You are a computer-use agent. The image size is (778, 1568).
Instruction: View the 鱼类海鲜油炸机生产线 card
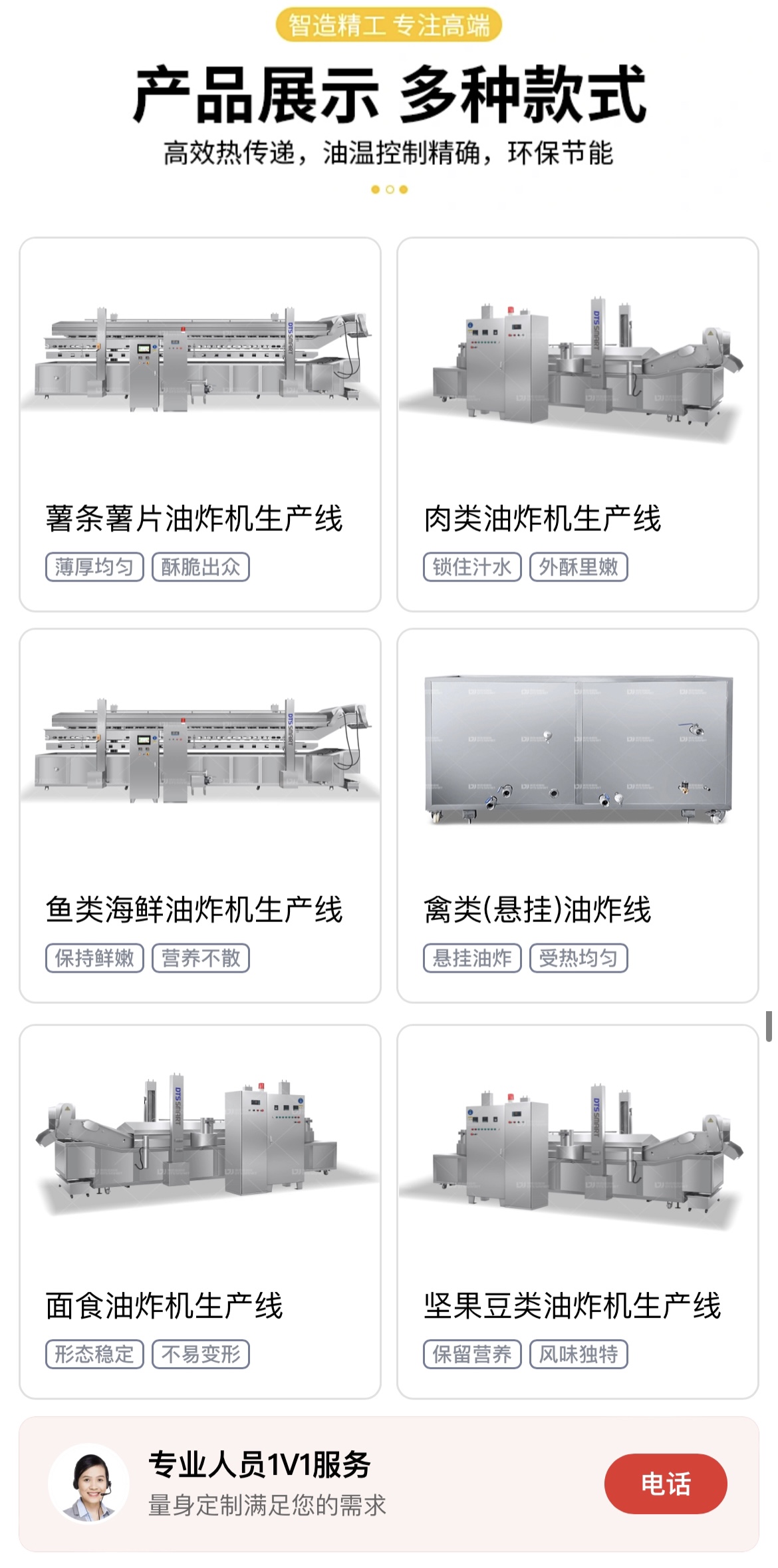point(199,815)
